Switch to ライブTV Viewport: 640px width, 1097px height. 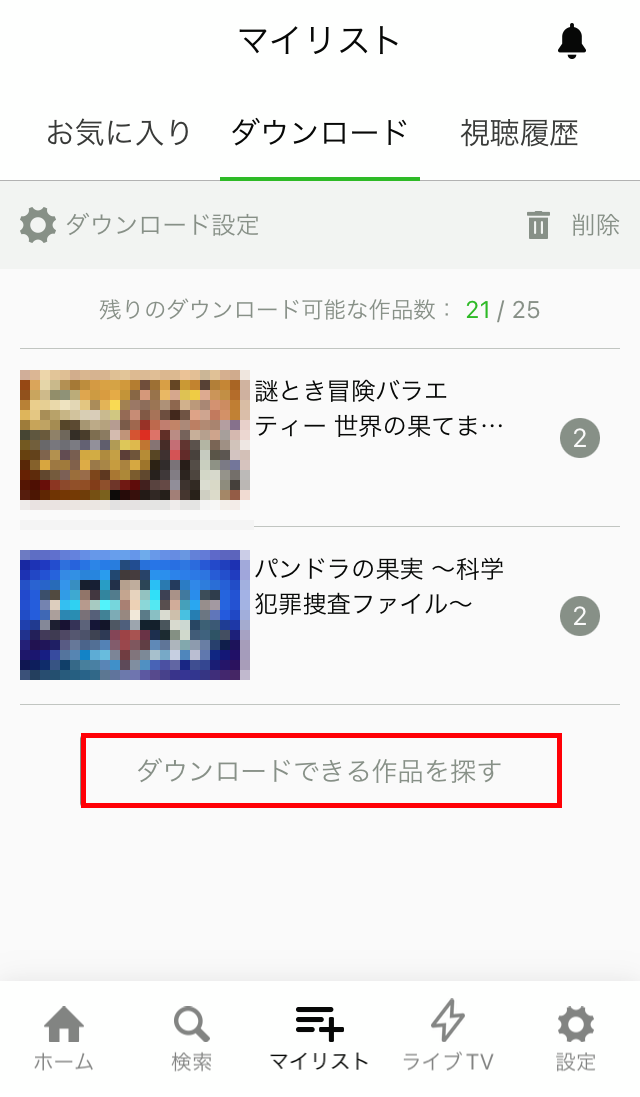click(447, 1038)
